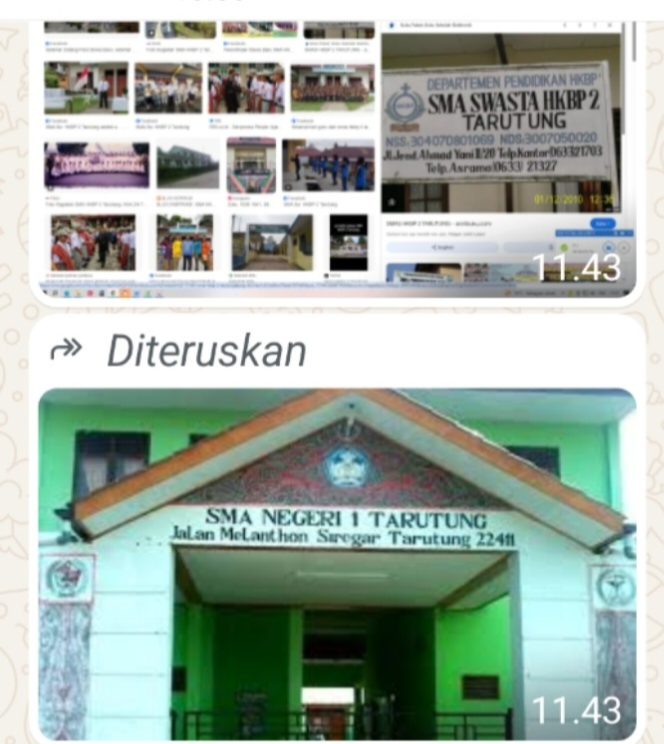The height and width of the screenshot is (744, 664).
Task: Open the SMA Swasta HKBP 2 screenshot image
Action: point(337,159)
